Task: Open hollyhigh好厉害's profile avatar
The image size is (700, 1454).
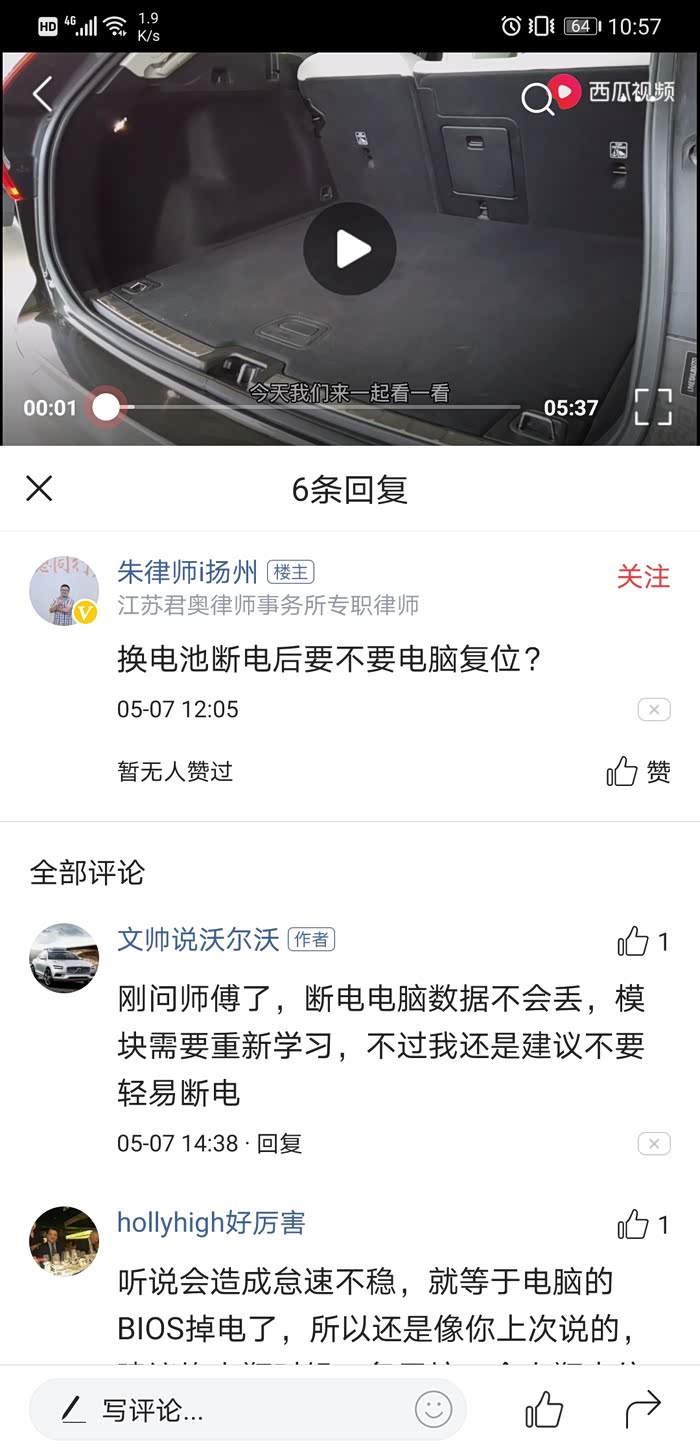Action: tap(64, 1241)
